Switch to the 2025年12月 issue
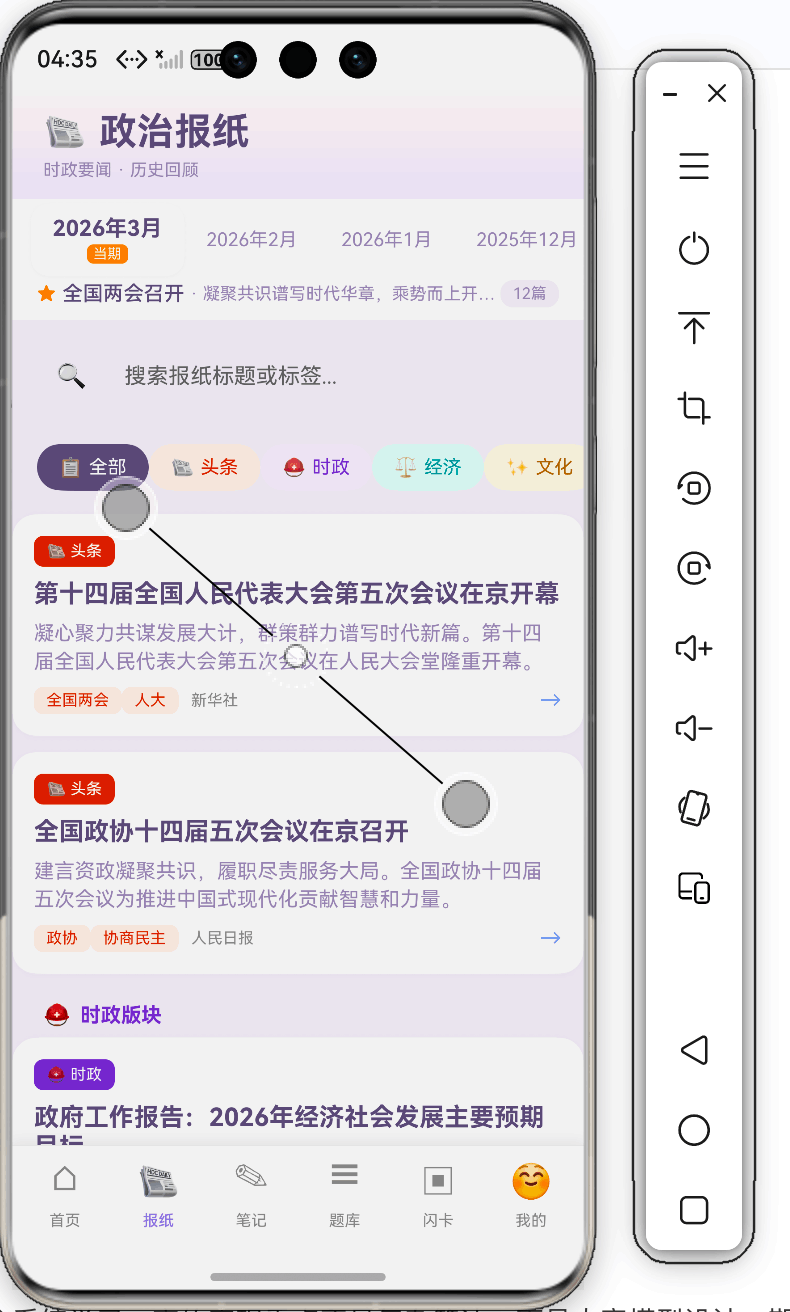This screenshot has width=790, height=1312. (526, 240)
